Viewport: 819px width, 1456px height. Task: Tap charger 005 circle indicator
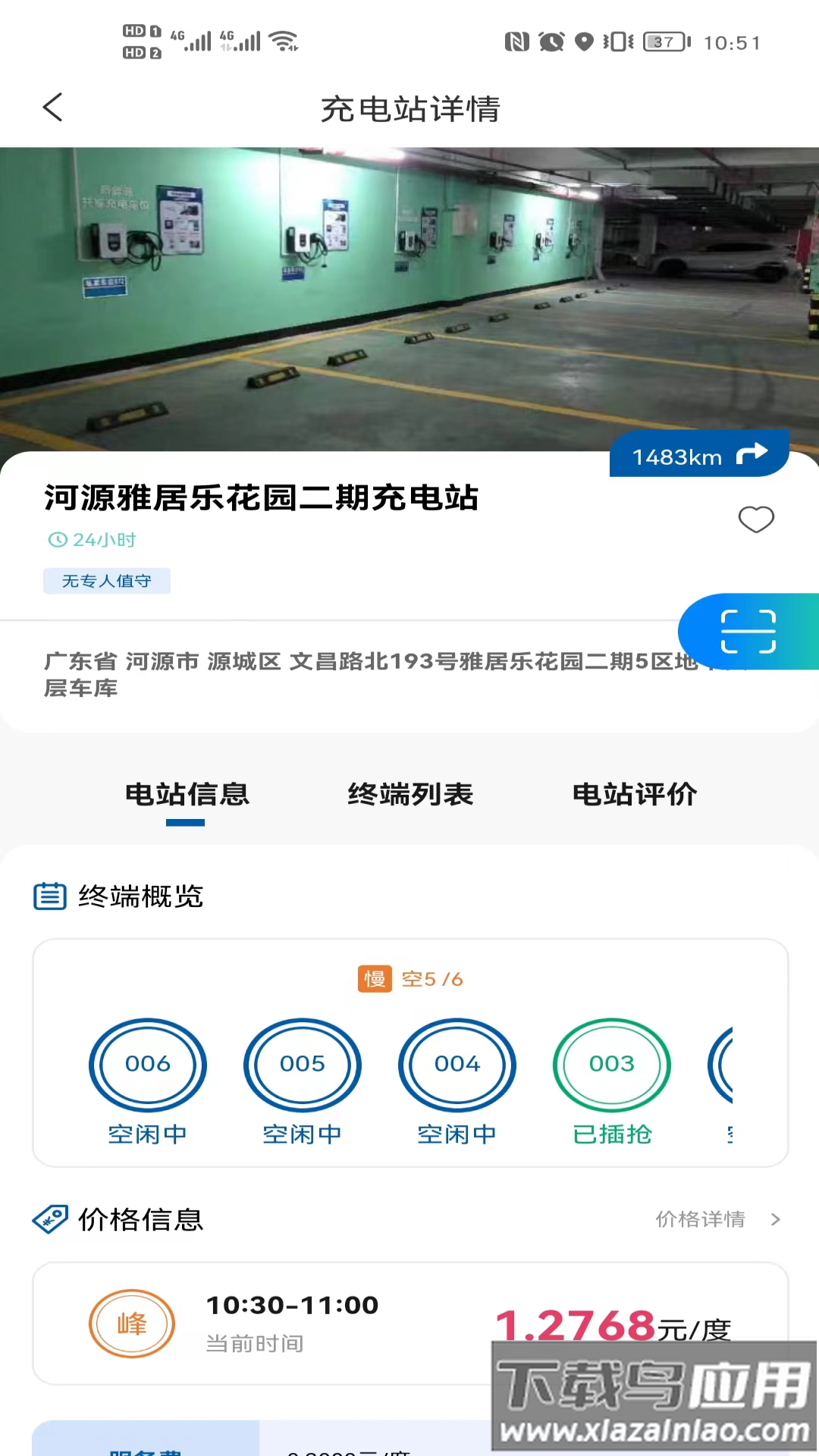click(x=303, y=1064)
